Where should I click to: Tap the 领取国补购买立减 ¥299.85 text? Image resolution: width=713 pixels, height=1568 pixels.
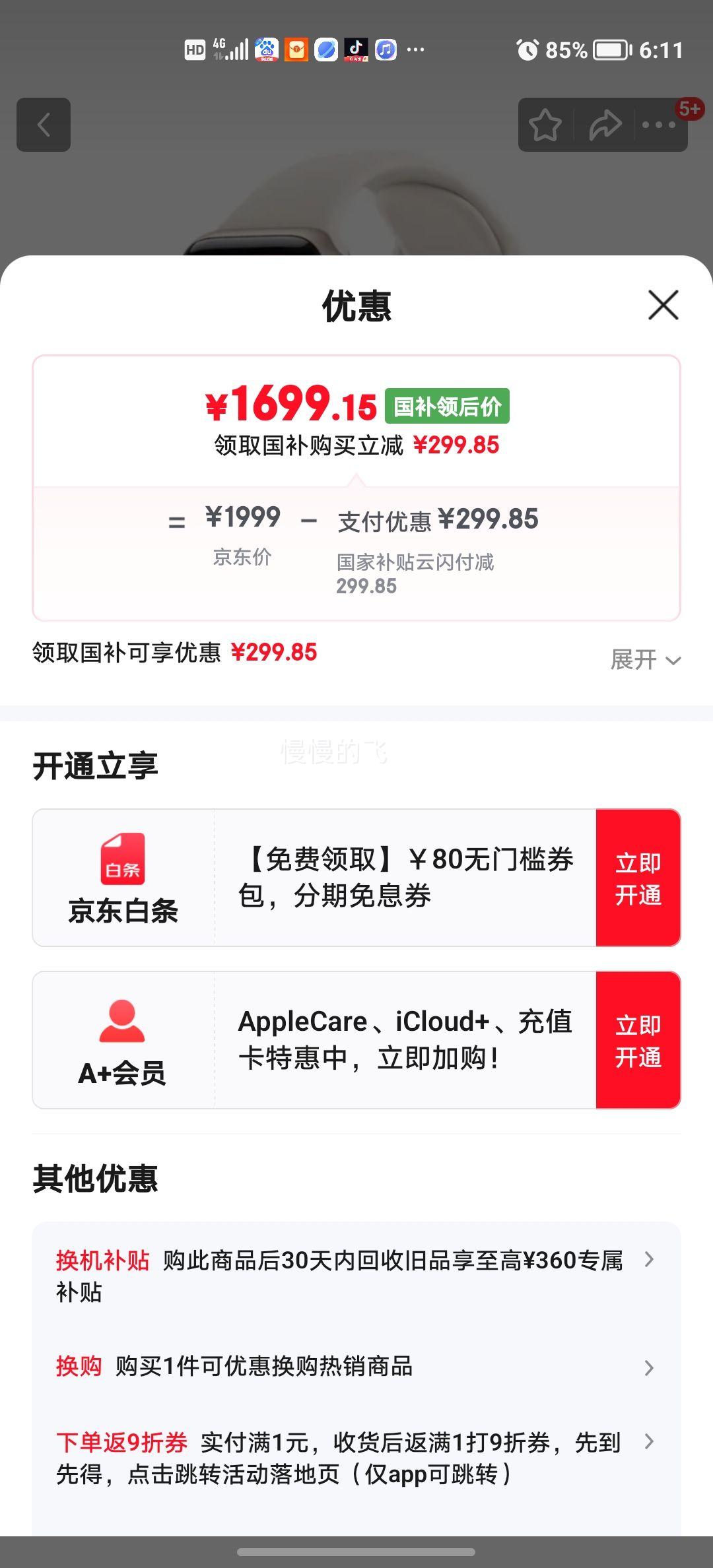pyautogui.click(x=356, y=445)
